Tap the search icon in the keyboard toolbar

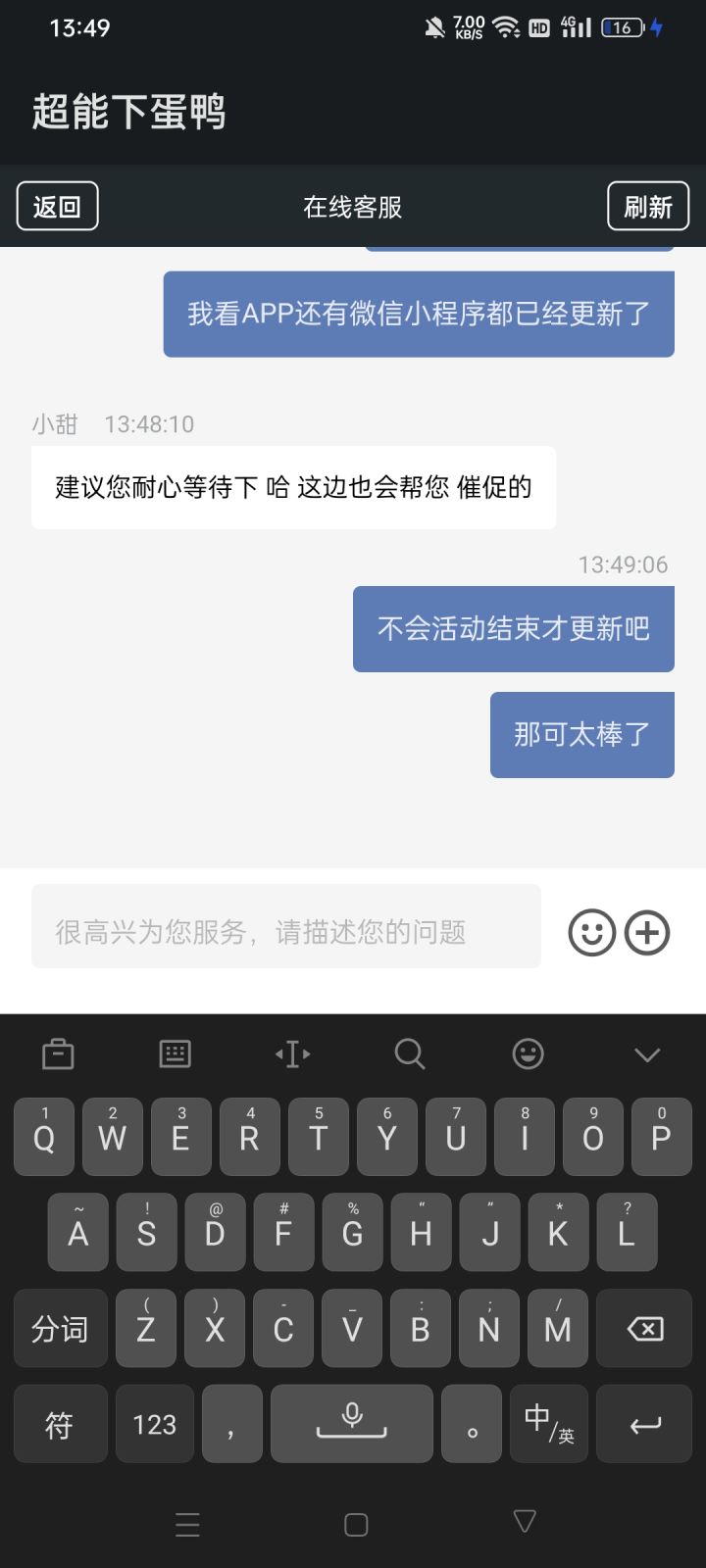410,1053
